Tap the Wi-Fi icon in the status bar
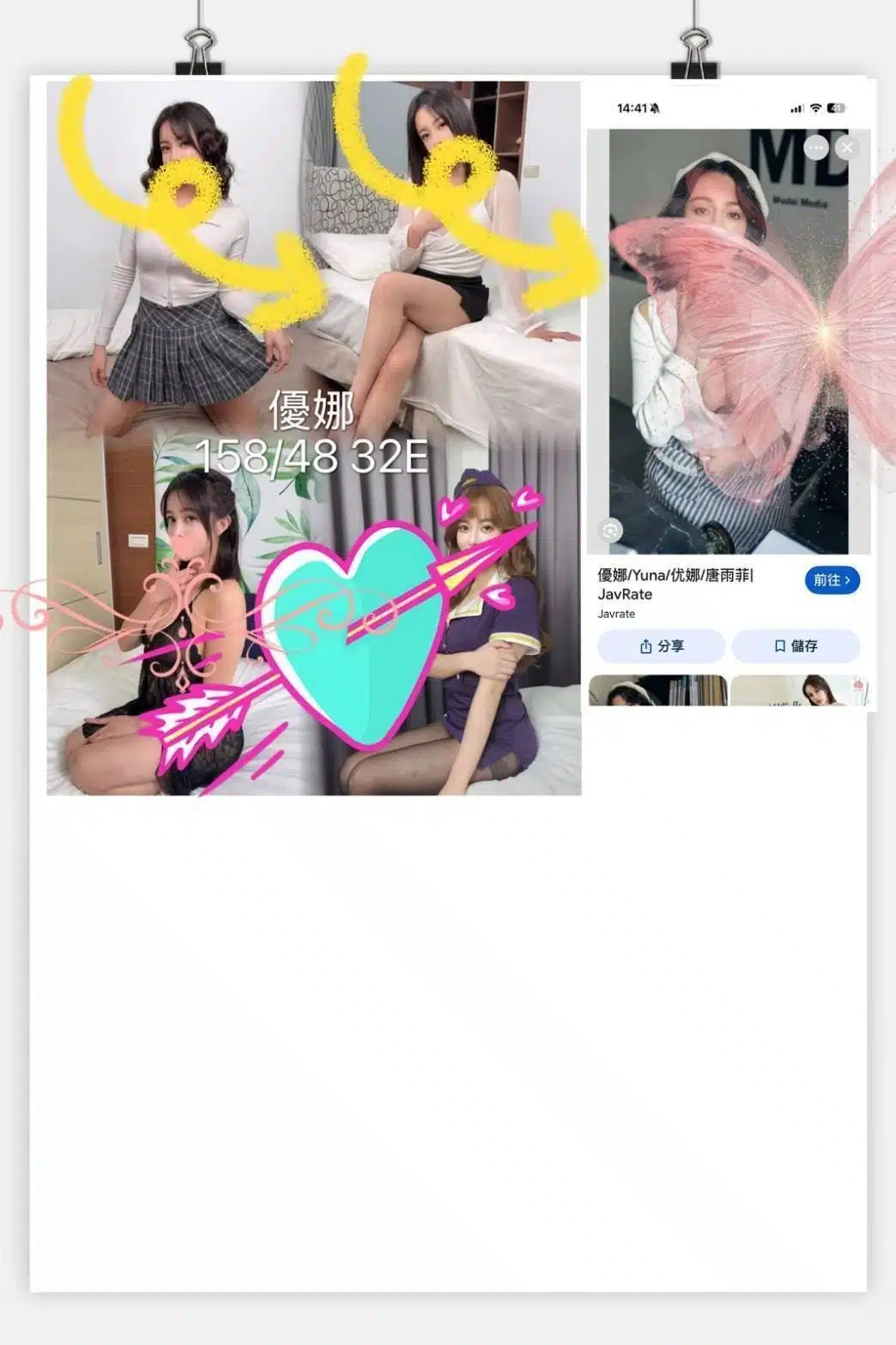The width and height of the screenshot is (896, 1345). pyautogui.click(x=817, y=109)
